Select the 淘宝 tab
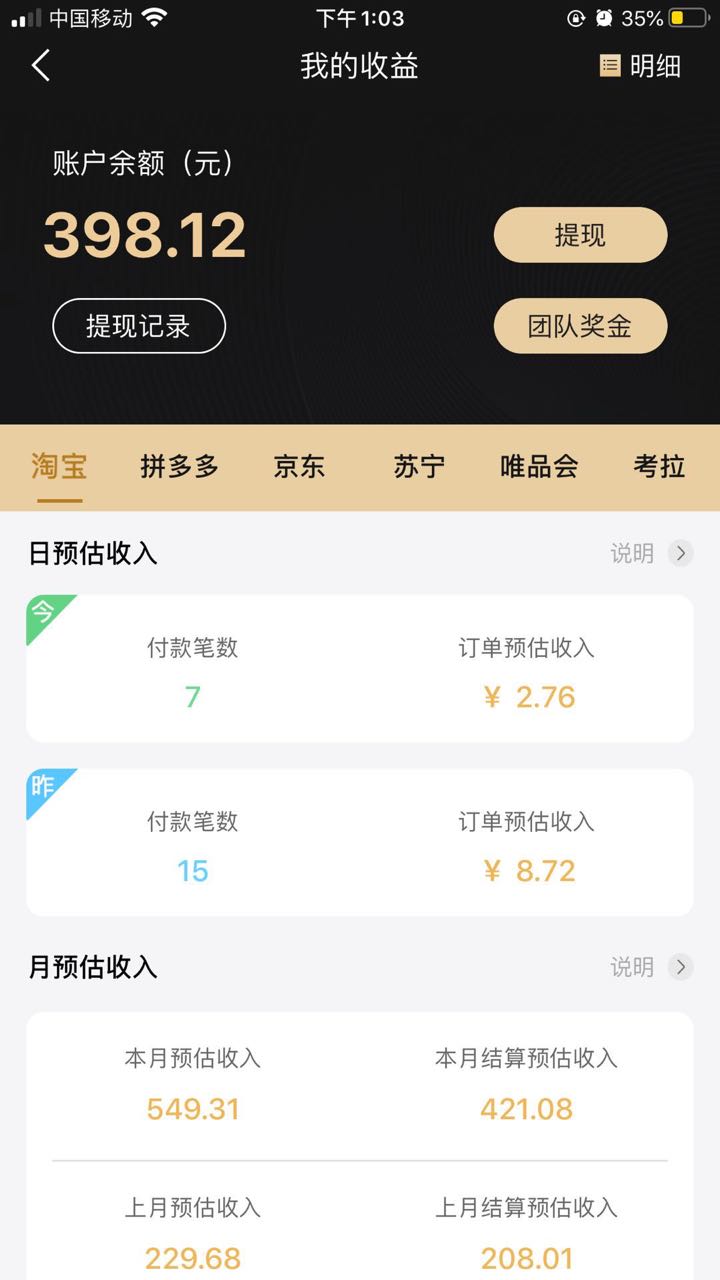The width and height of the screenshot is (720, 1280). 59,466
